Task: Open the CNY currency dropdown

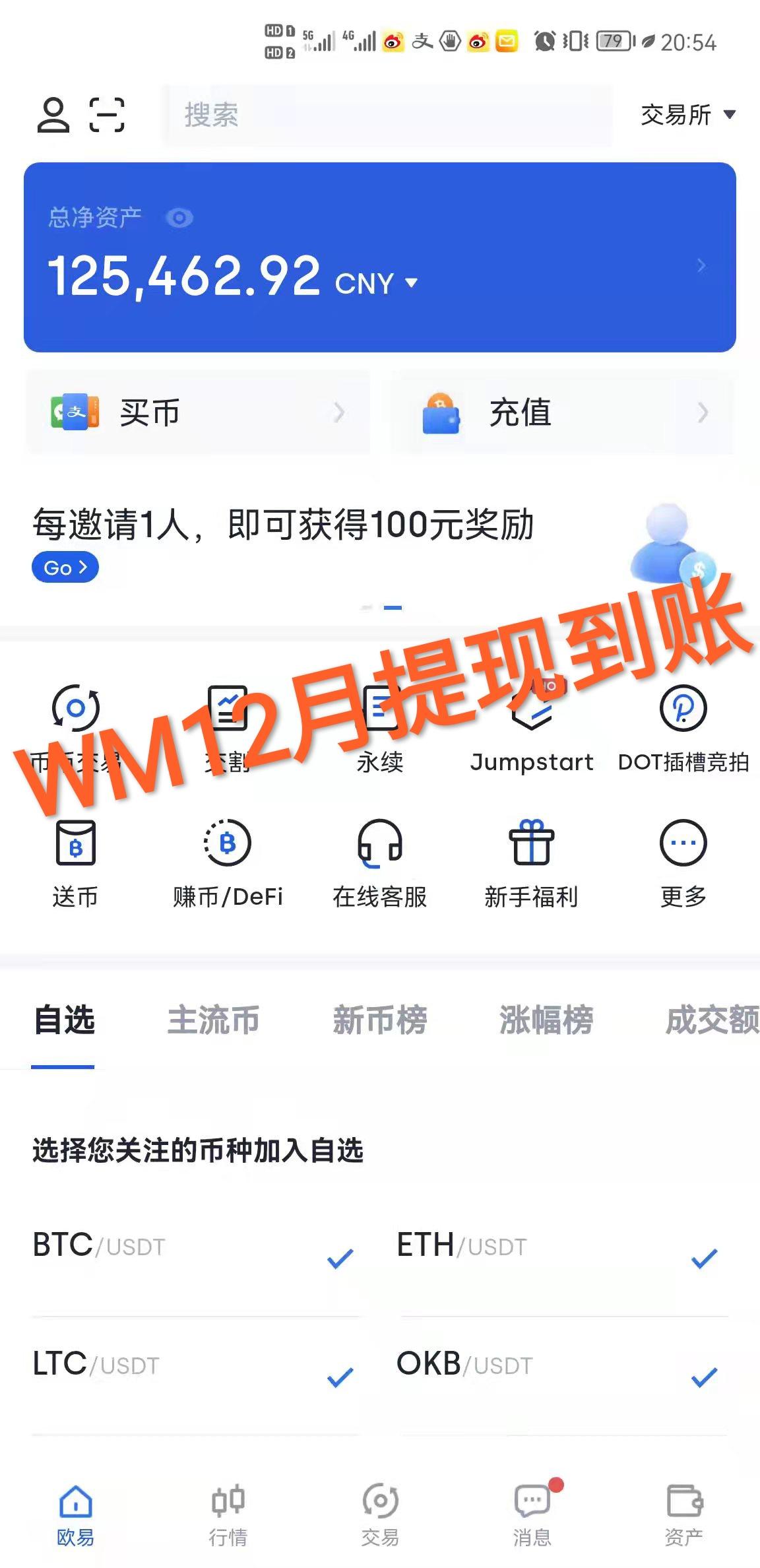Action: pyautogui.click(x=412, y=282)
